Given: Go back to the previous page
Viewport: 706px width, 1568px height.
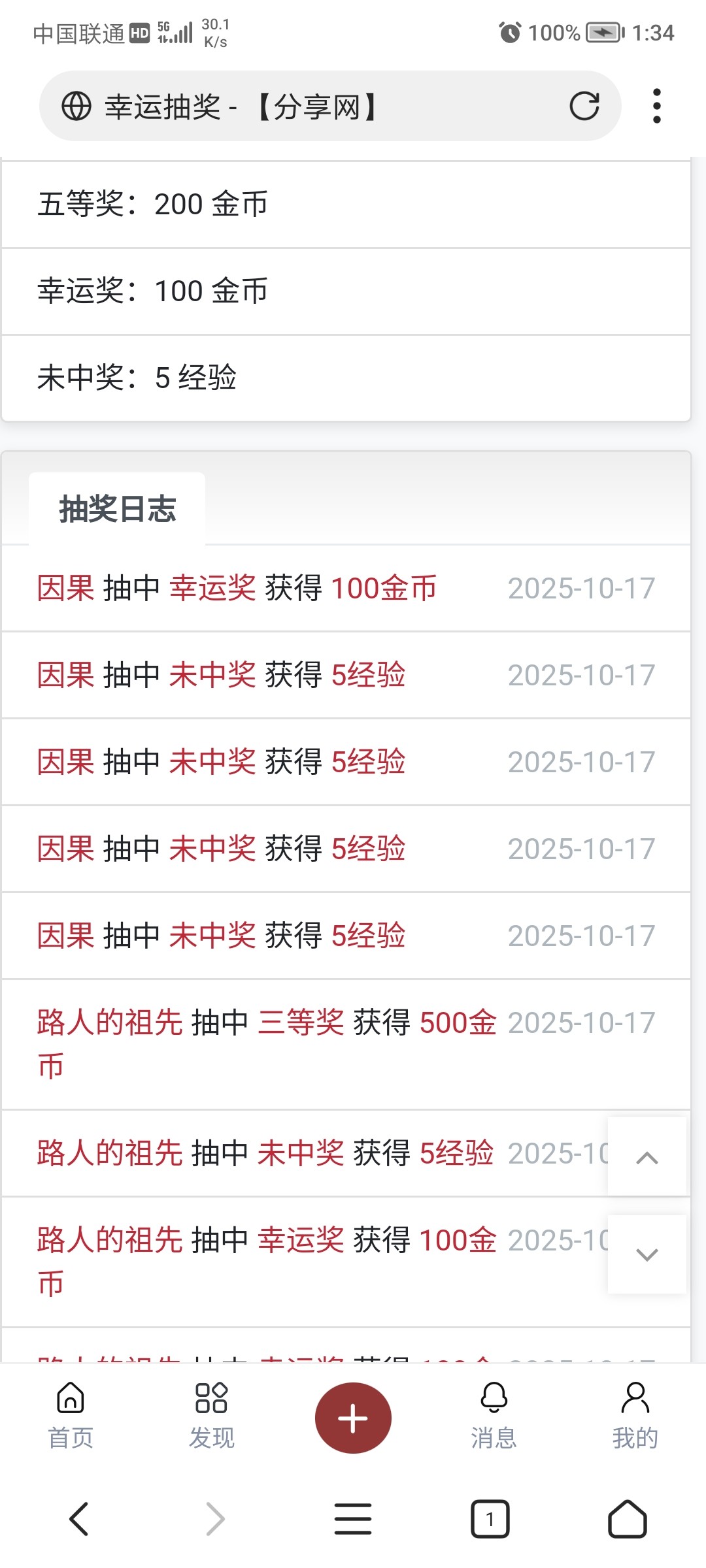Looking at the screenshot, I should click(78, 1518).
